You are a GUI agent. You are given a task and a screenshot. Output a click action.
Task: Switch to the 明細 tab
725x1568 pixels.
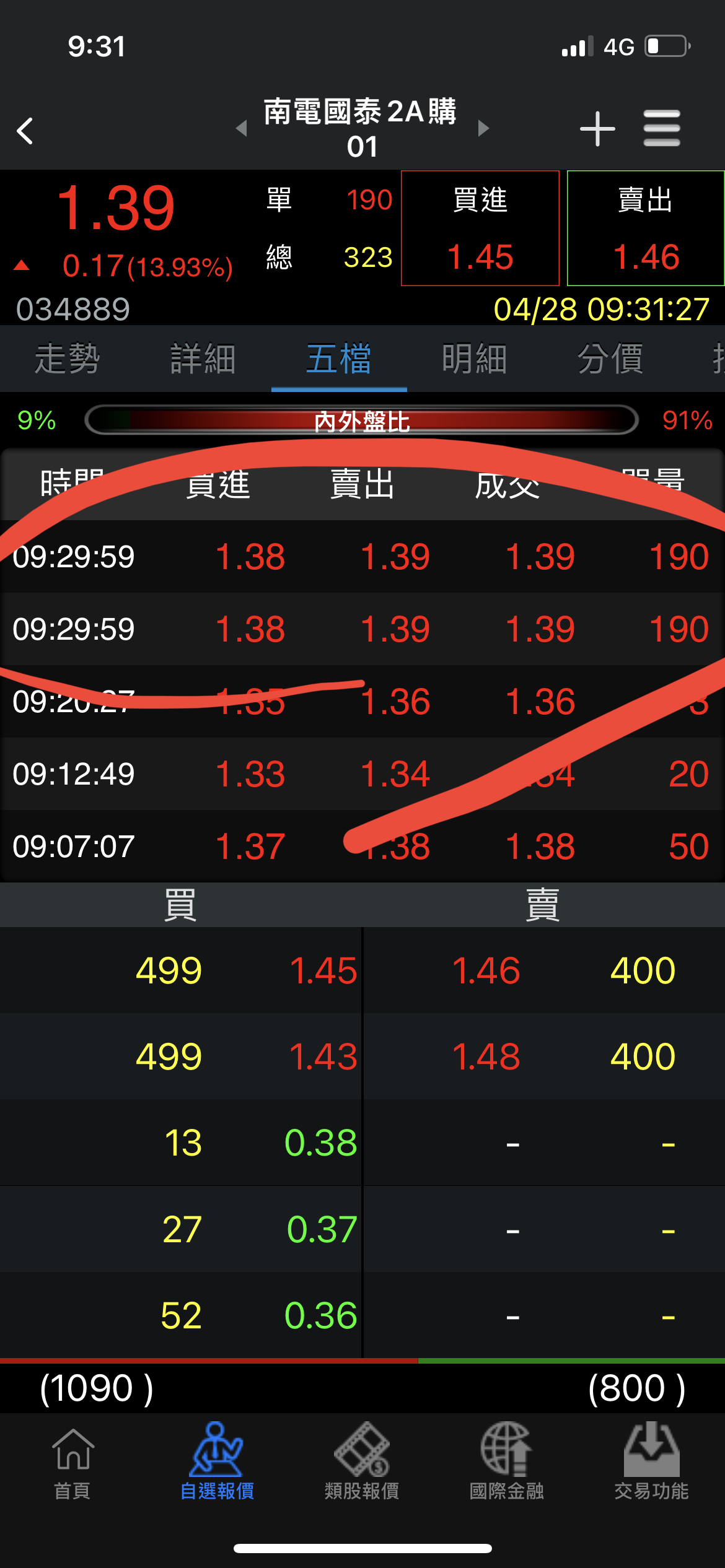tap(474, 359)
